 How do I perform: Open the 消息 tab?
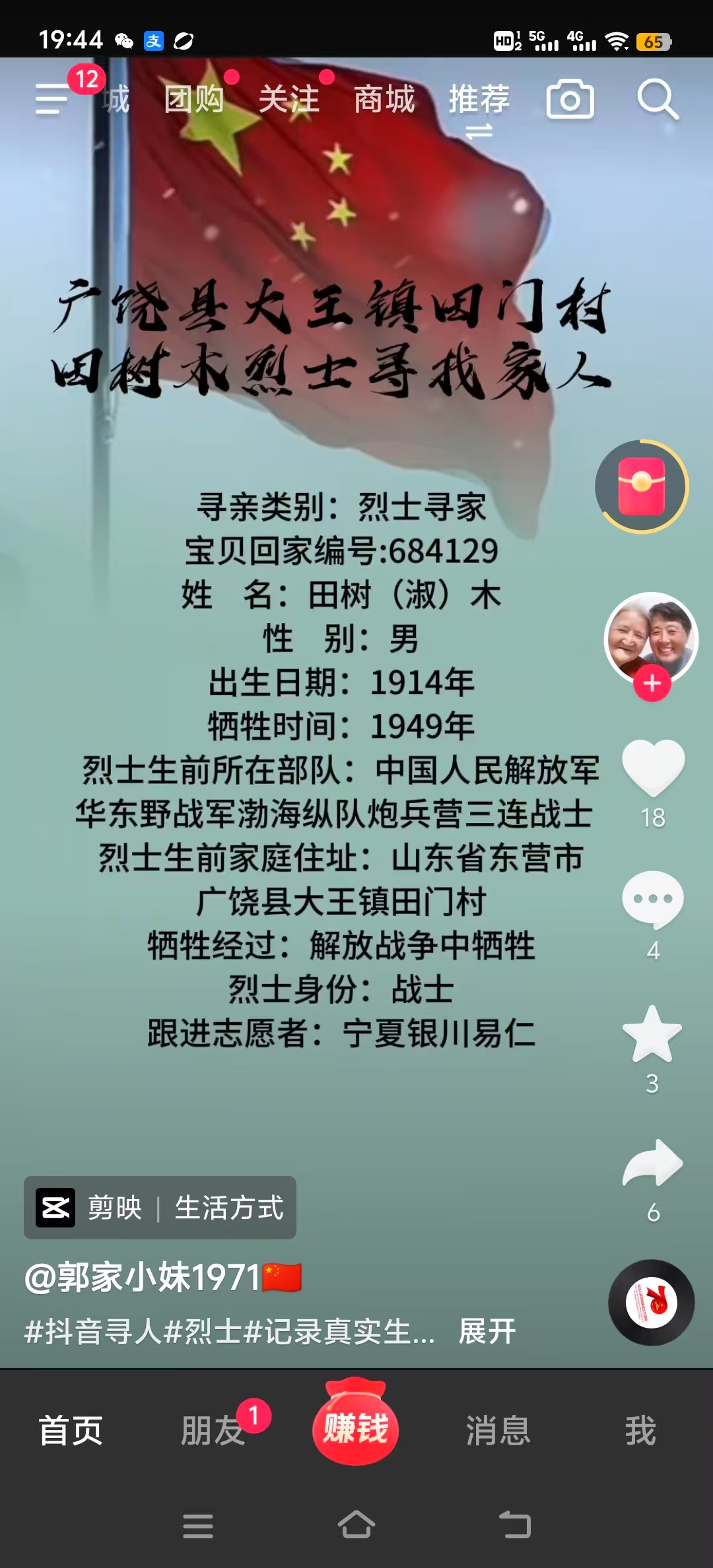pyautogui.click(x=498, y=1431)
